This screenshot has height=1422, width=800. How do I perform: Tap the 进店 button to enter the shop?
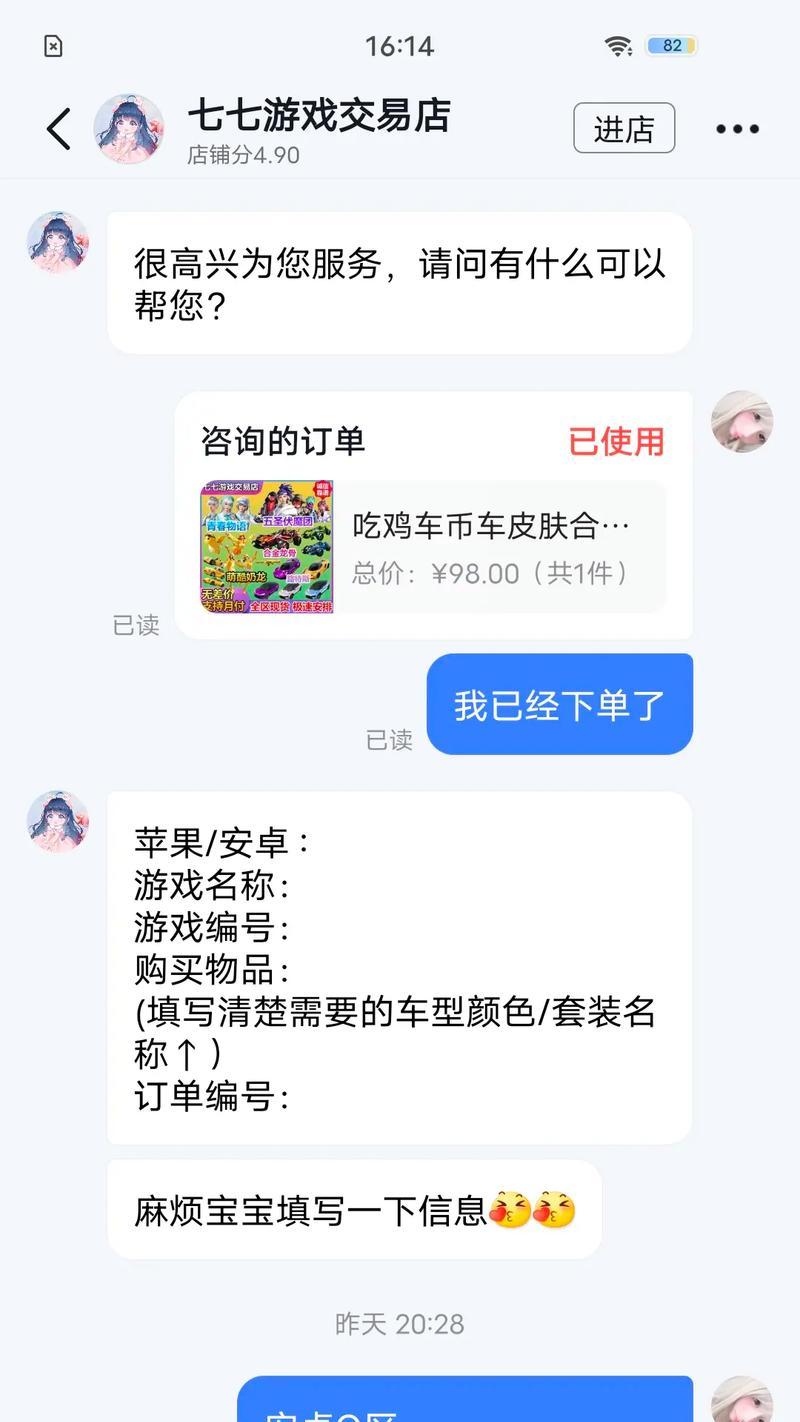tap(624, 129)
